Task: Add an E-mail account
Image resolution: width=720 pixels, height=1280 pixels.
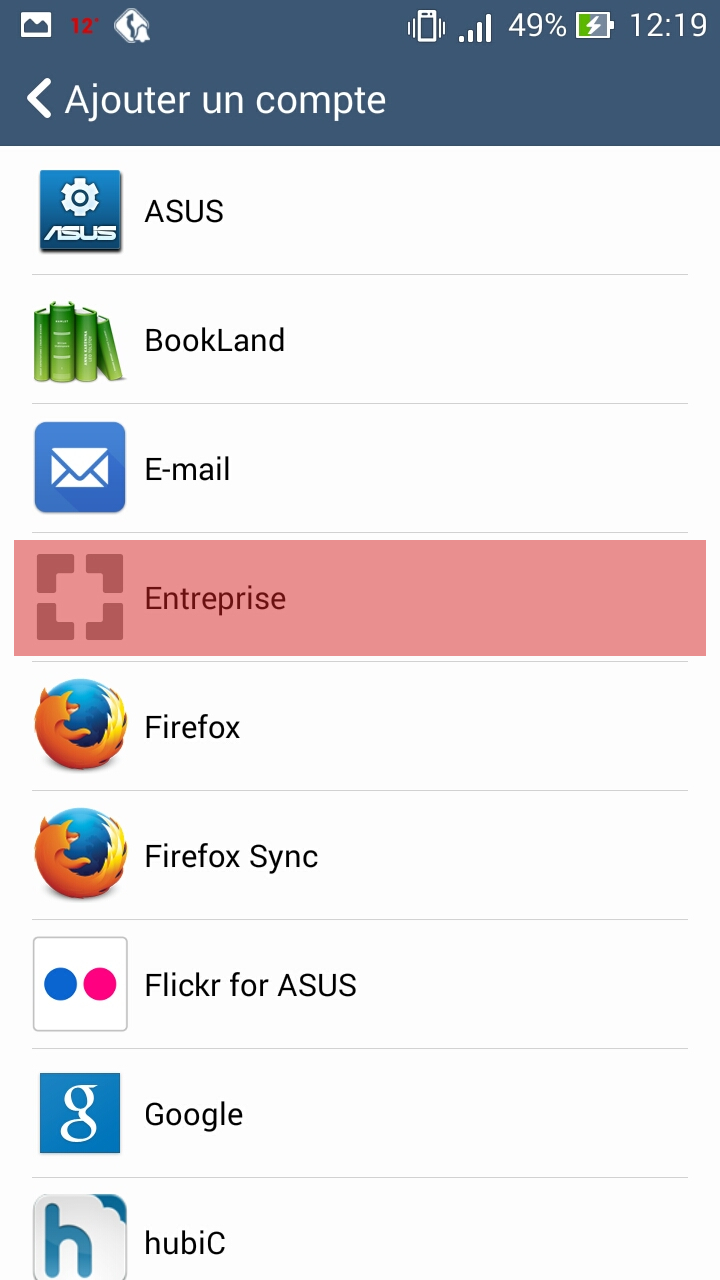Action: [360, 469]
